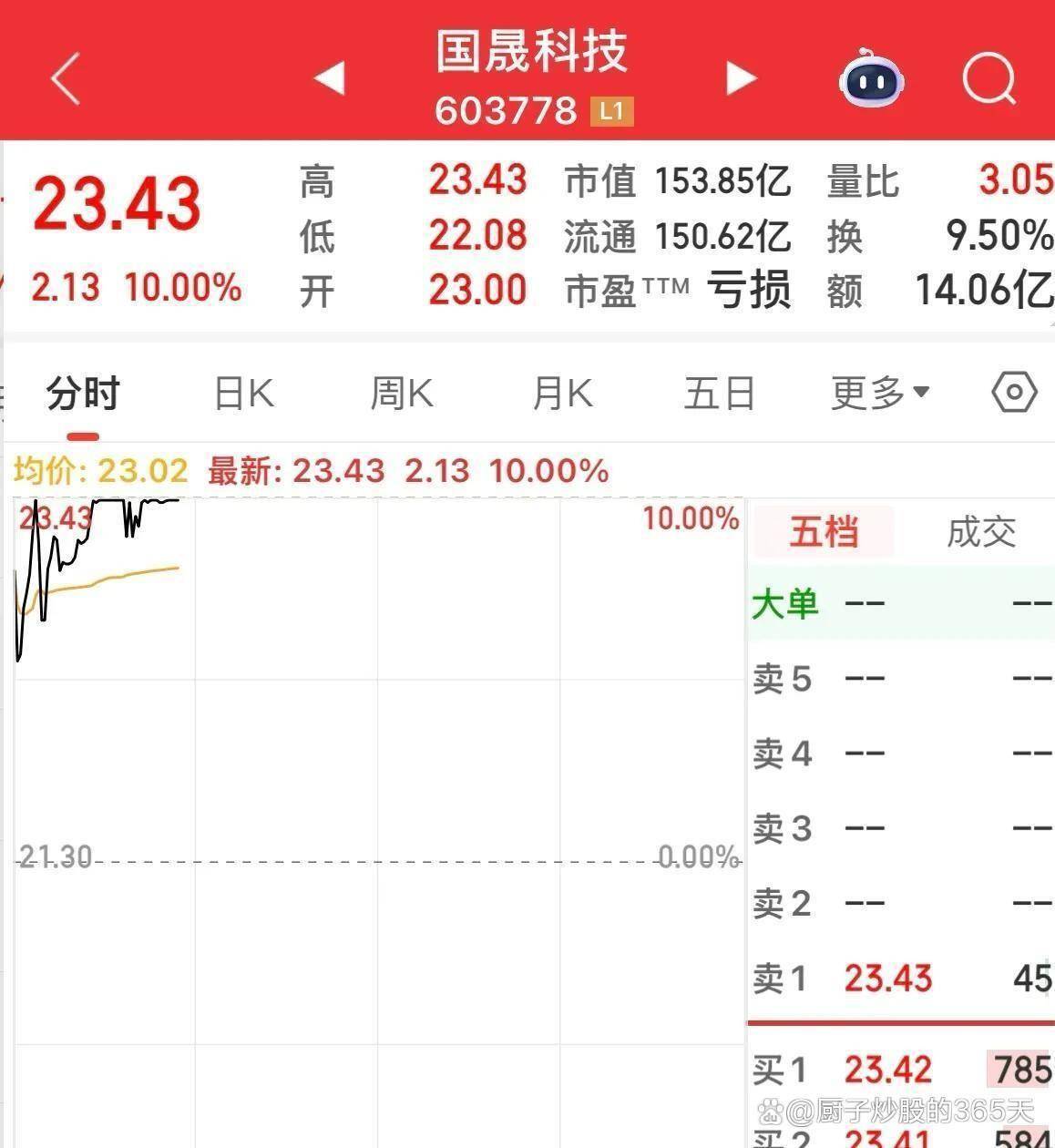Switch to the 日K chart
This screenshot has height=1148, width=1055.
click(x=243, y=395)
